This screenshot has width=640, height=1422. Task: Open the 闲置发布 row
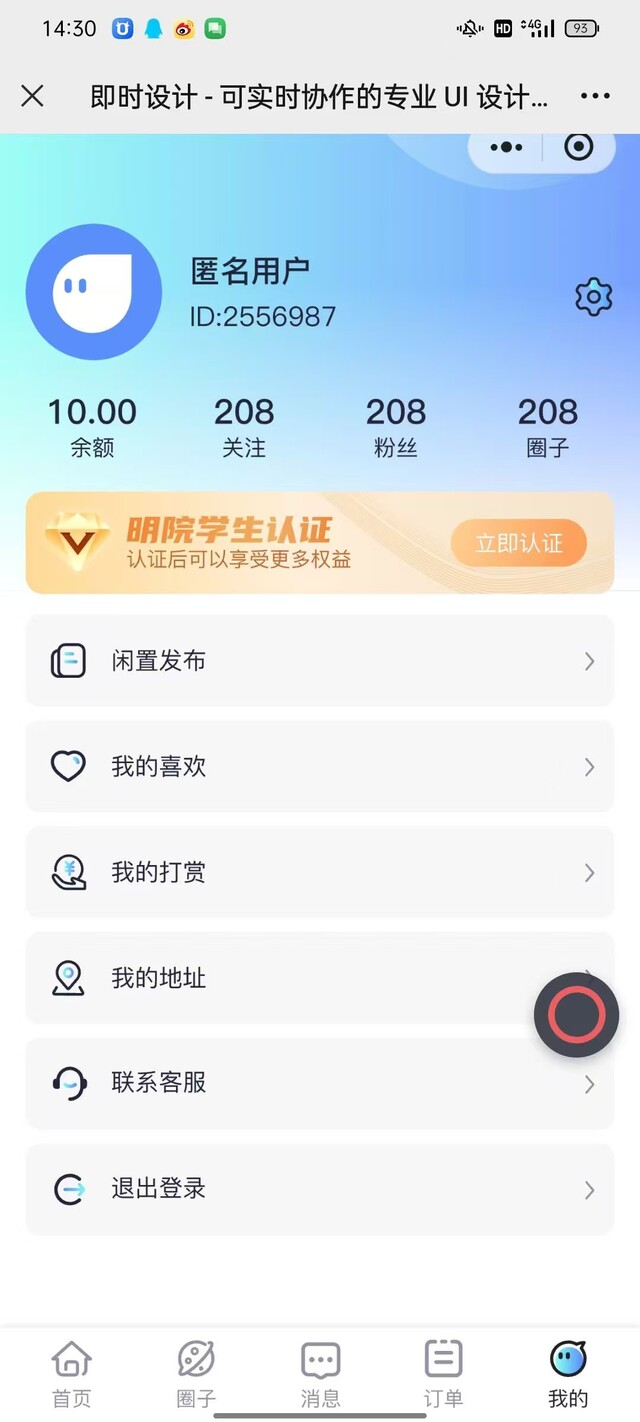point(320,661)
